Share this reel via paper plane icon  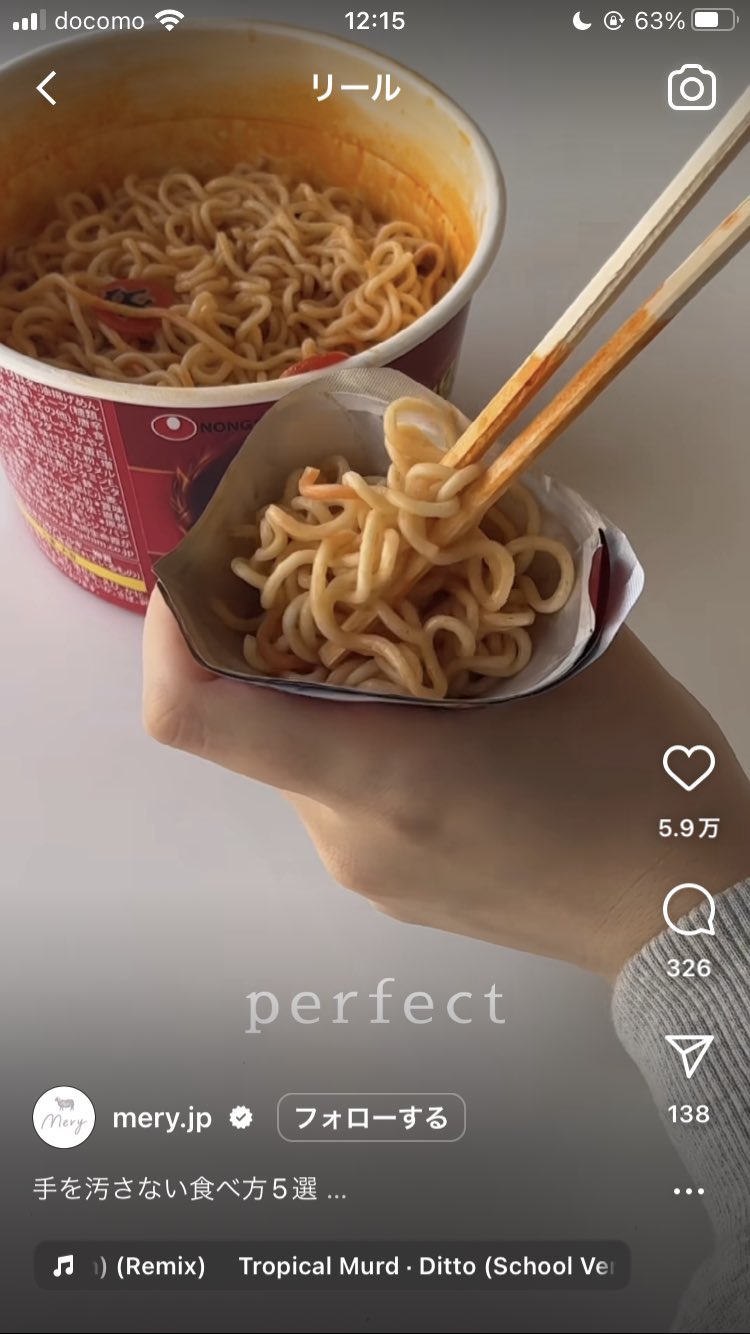(689, 1057)
